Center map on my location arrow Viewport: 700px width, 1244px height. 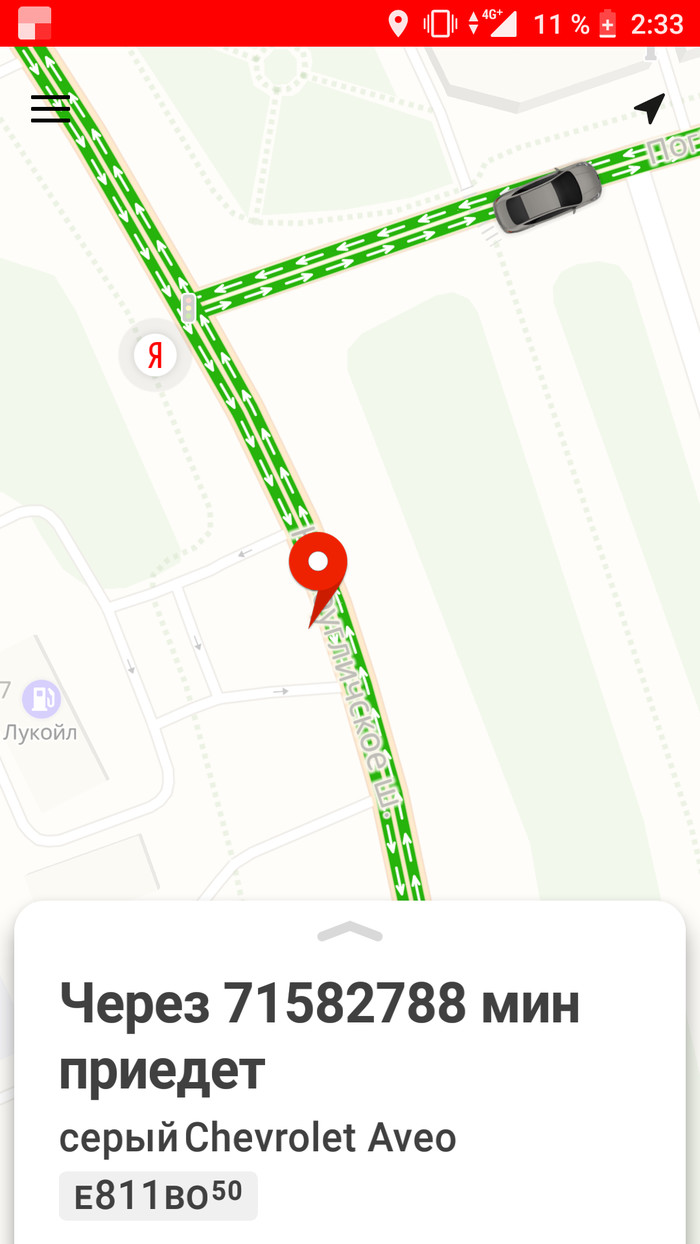click(x=649, y=108)
